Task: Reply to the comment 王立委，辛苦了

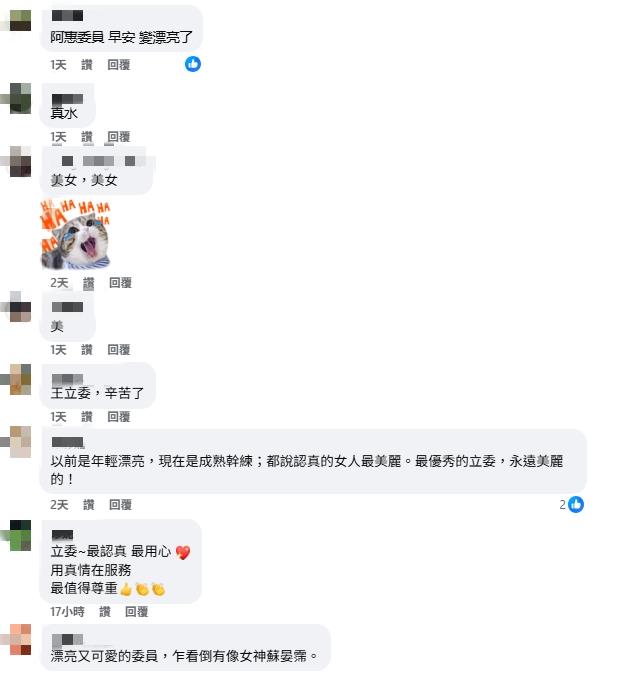Action: tap(119, 417)
